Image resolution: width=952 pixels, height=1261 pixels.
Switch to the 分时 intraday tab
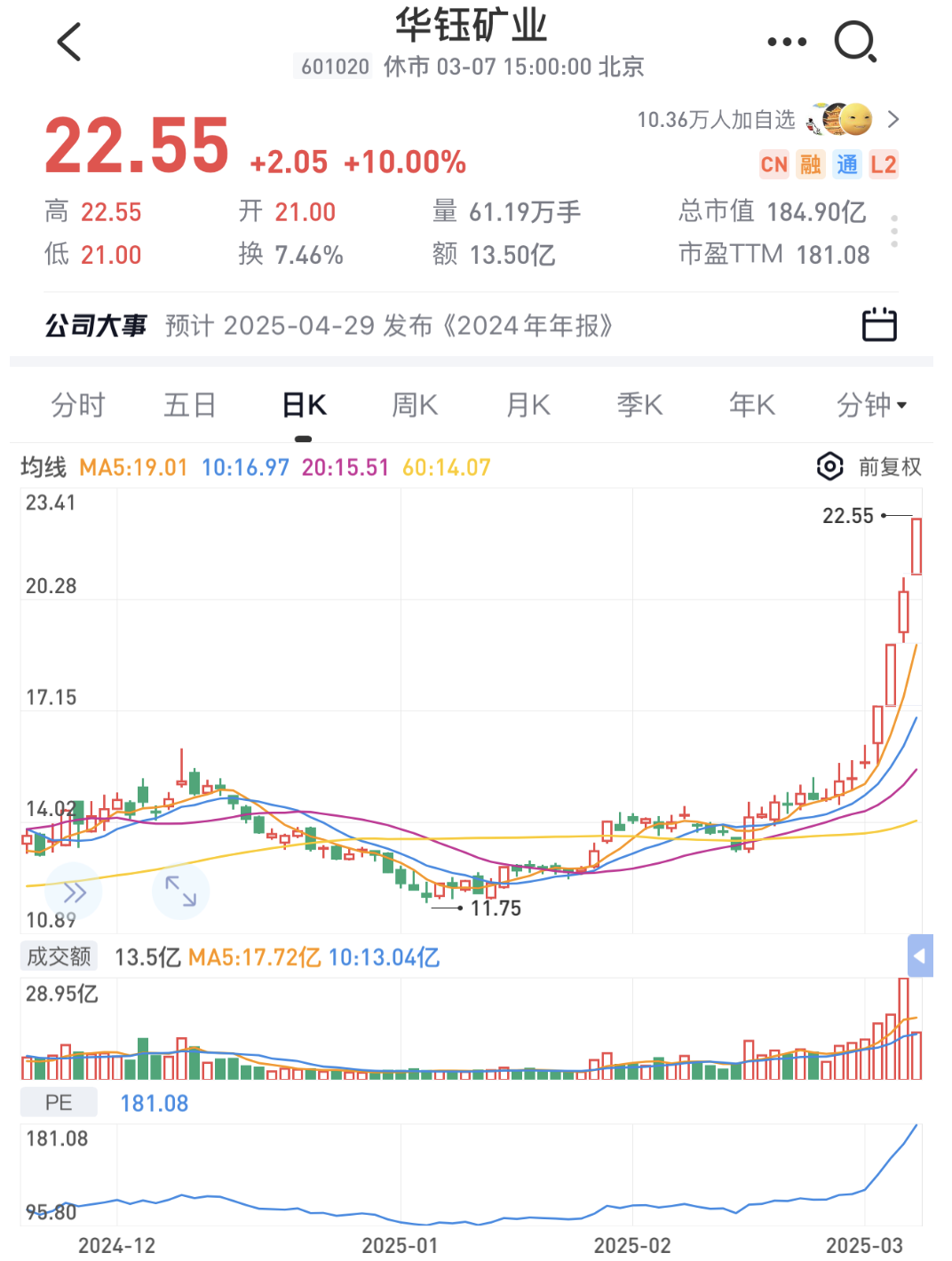point(78,405)
